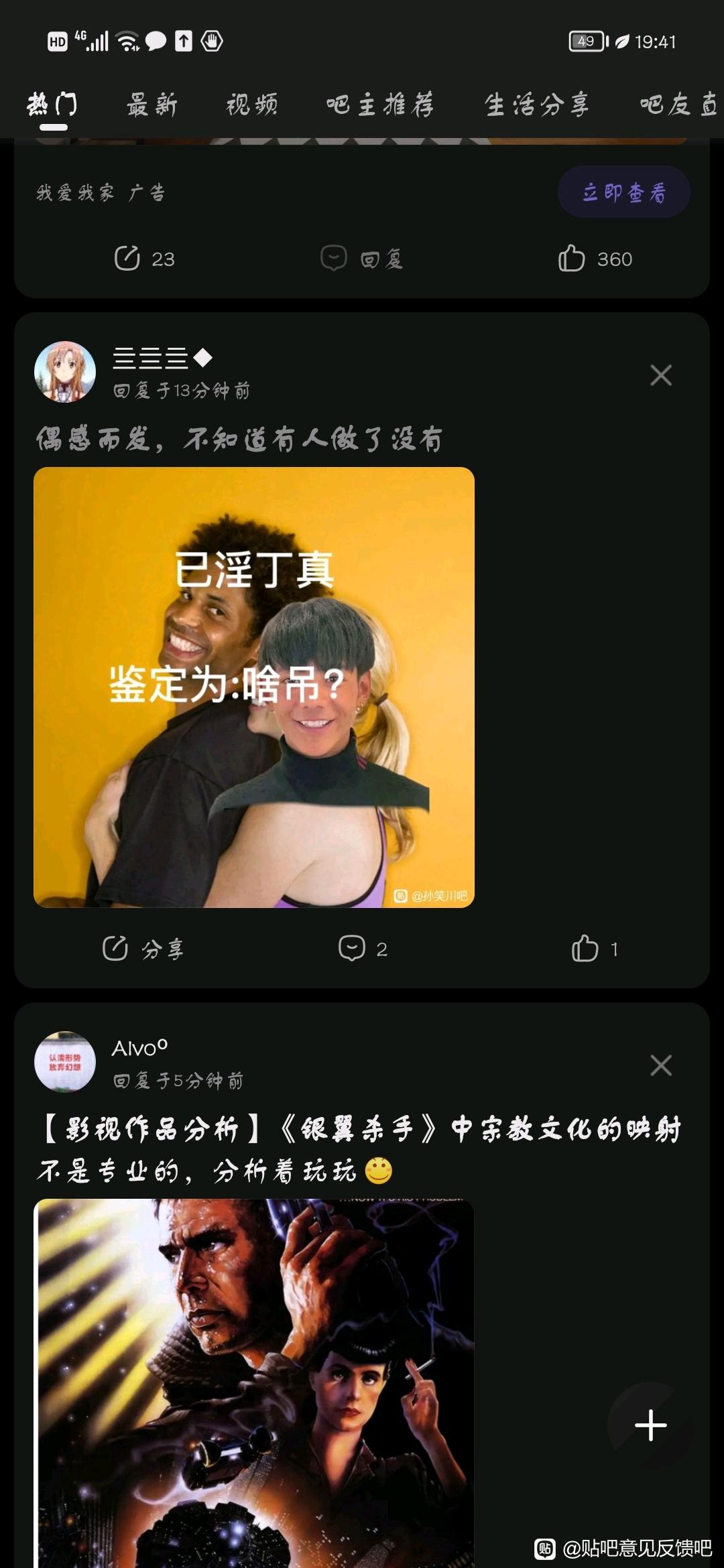
Task: Select the 热门 tab
Action: coord(52,105)
